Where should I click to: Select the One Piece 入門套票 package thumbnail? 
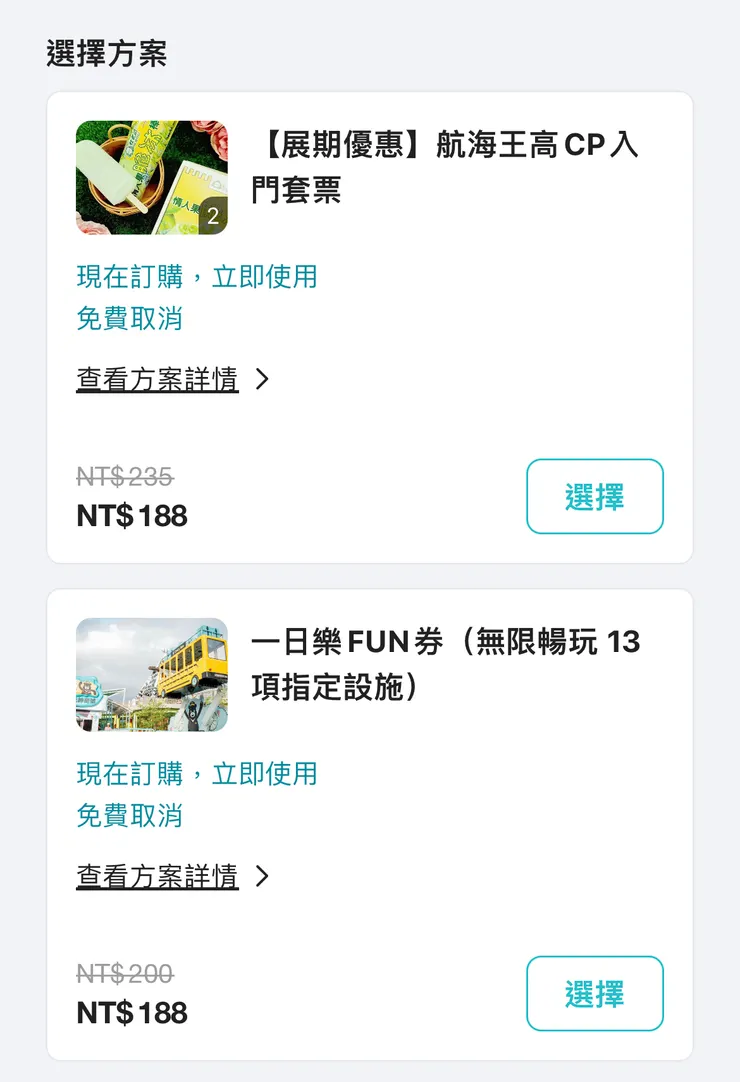(151, 178)
